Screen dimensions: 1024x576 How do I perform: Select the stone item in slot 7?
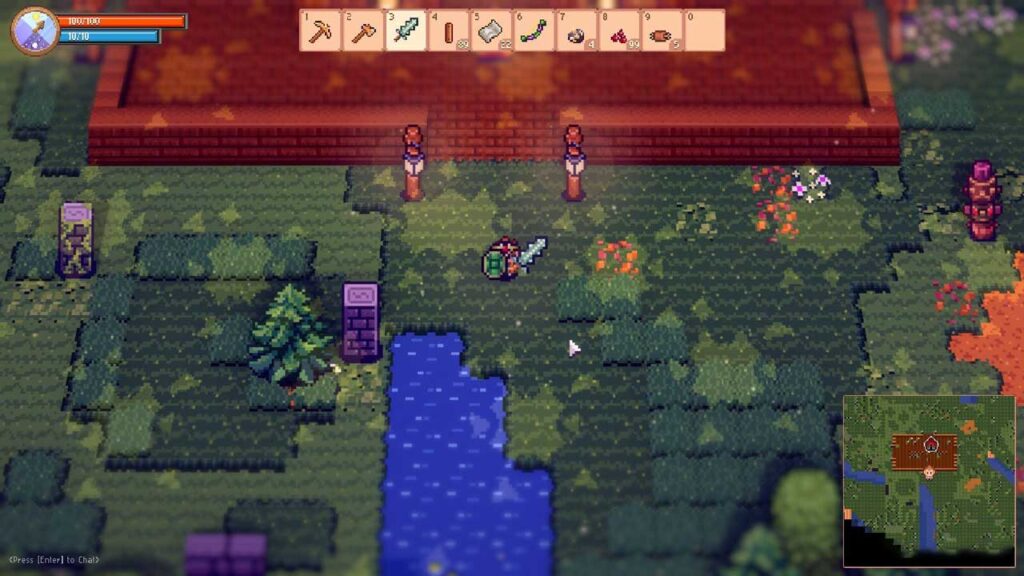pos(576,31)
